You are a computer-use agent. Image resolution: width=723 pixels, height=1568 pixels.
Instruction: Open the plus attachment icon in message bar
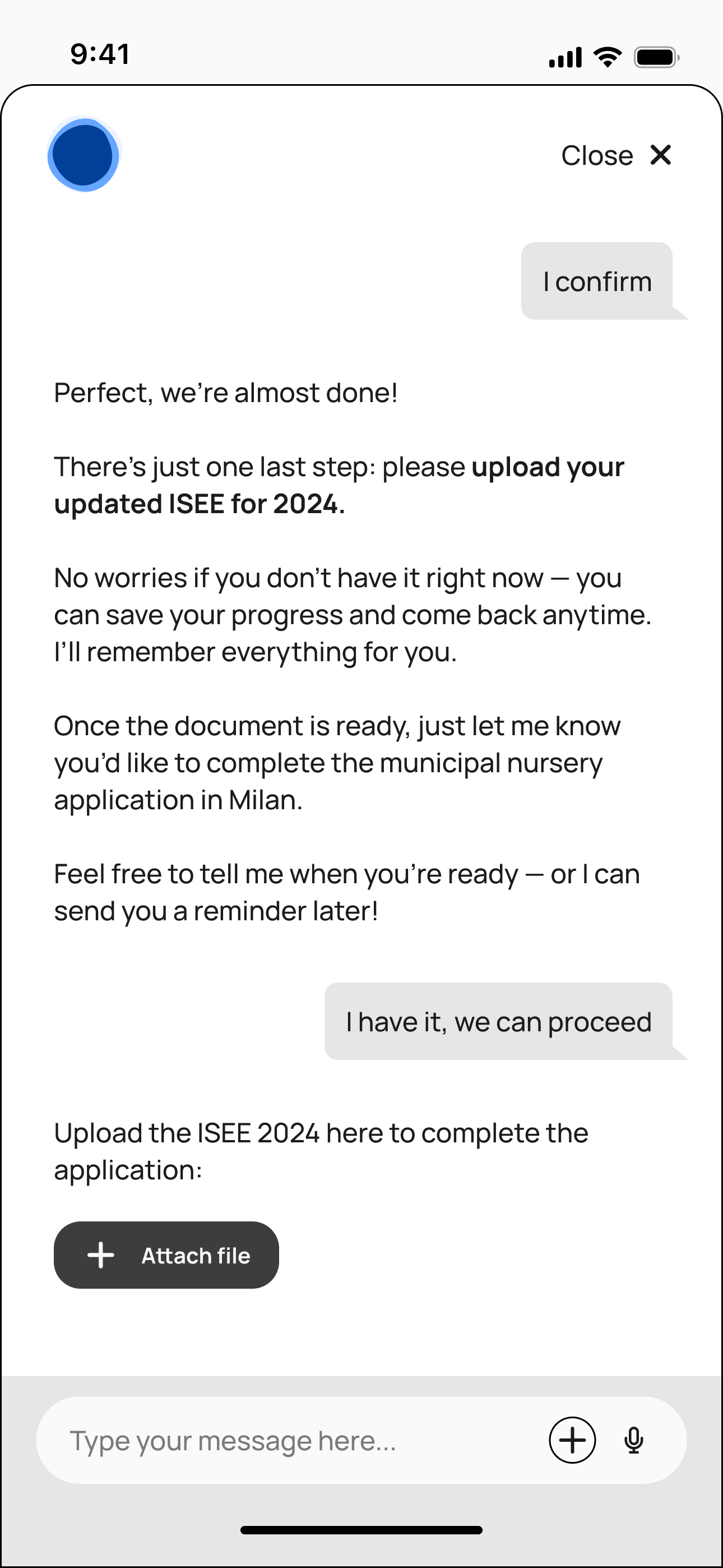572,1440
